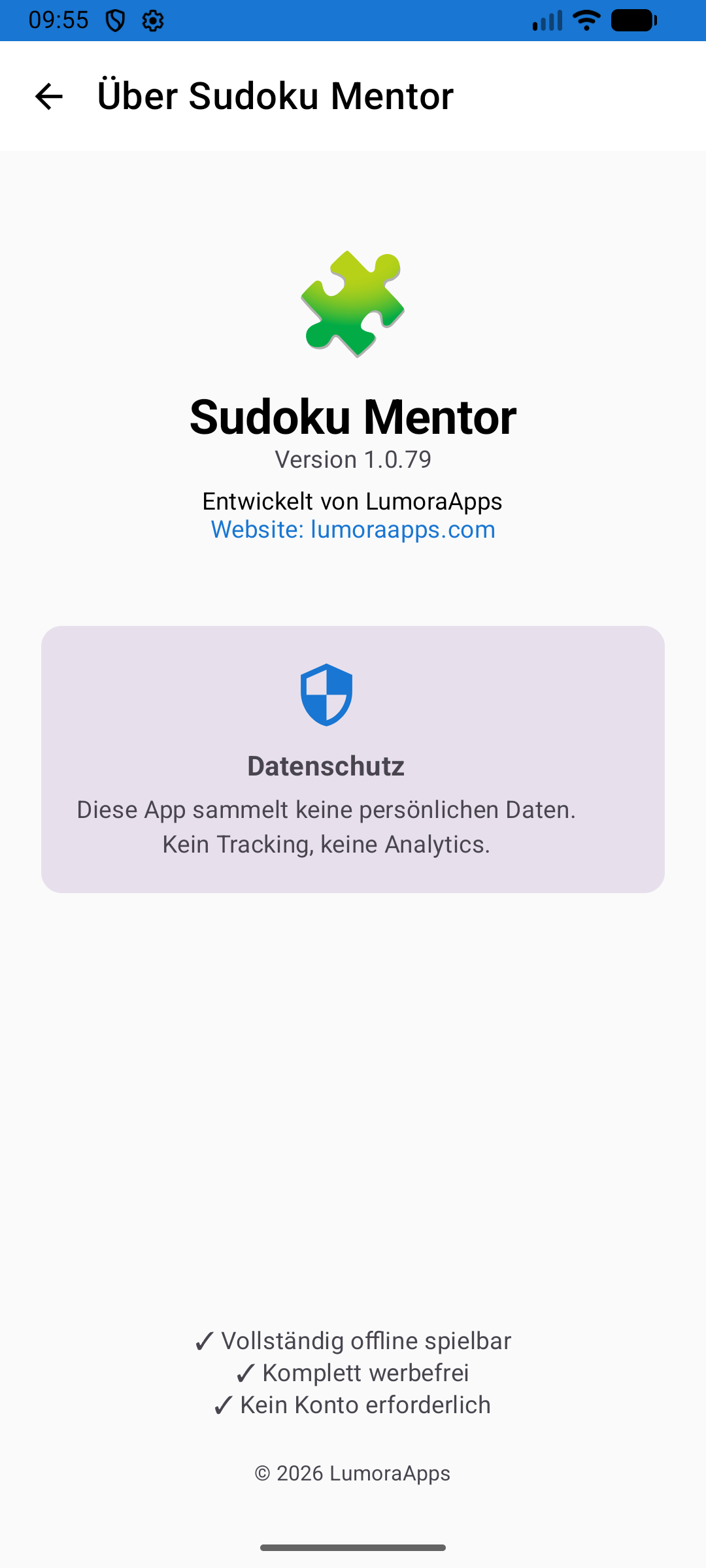
Task: Open the settings gear in the status bar
Action: [152, 20]
